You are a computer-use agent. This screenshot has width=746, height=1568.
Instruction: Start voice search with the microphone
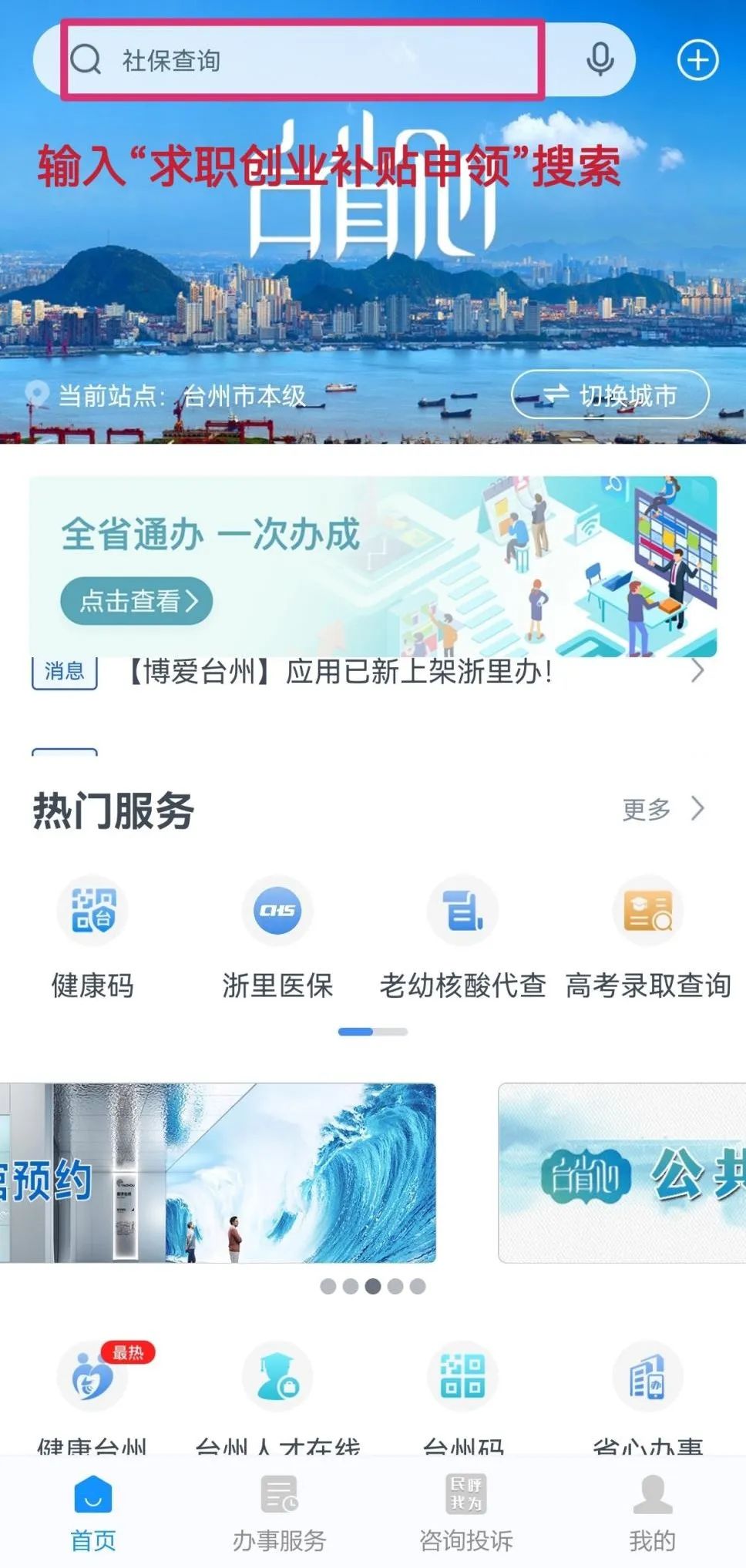(600, 60)
